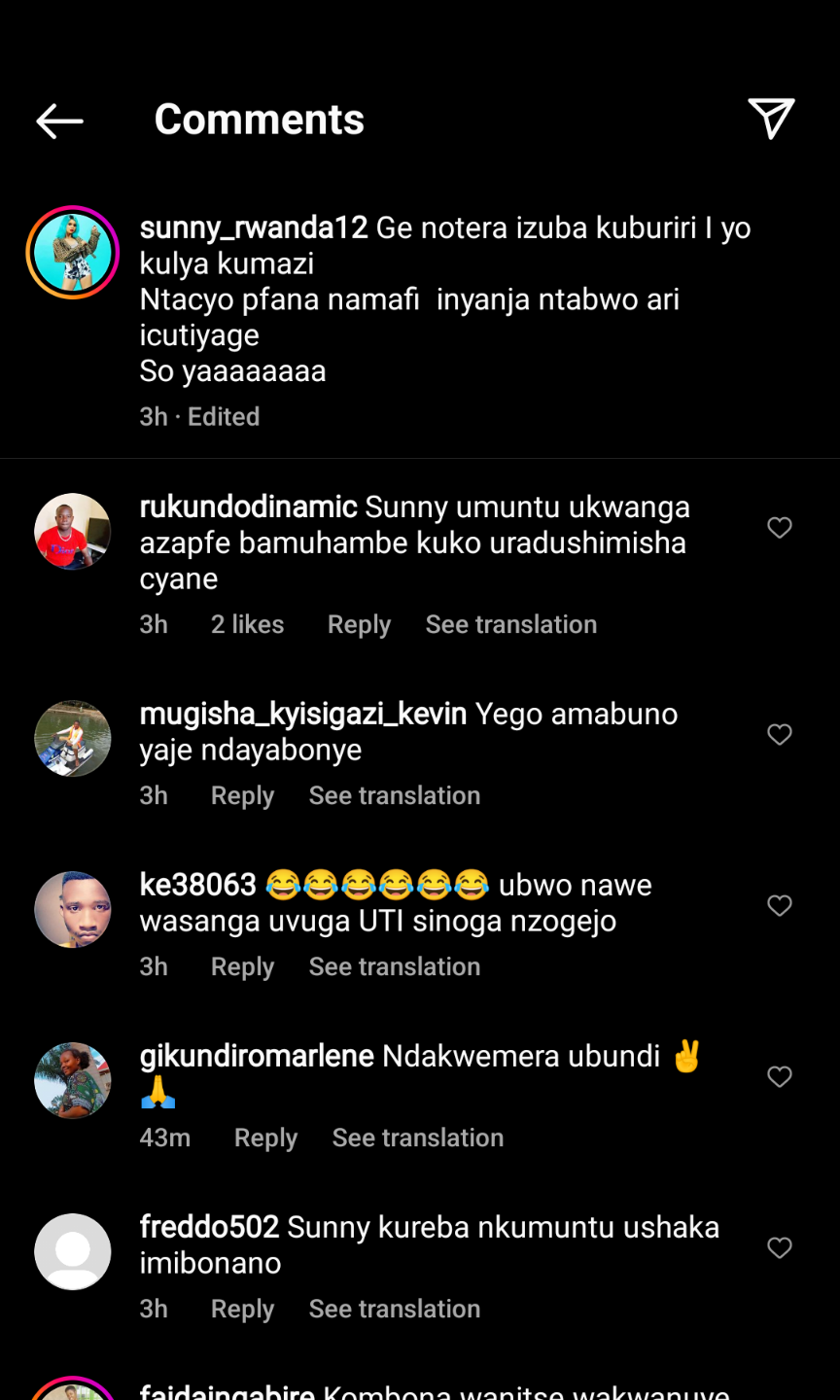Open ke38063's profile username

tap(198, 885)
